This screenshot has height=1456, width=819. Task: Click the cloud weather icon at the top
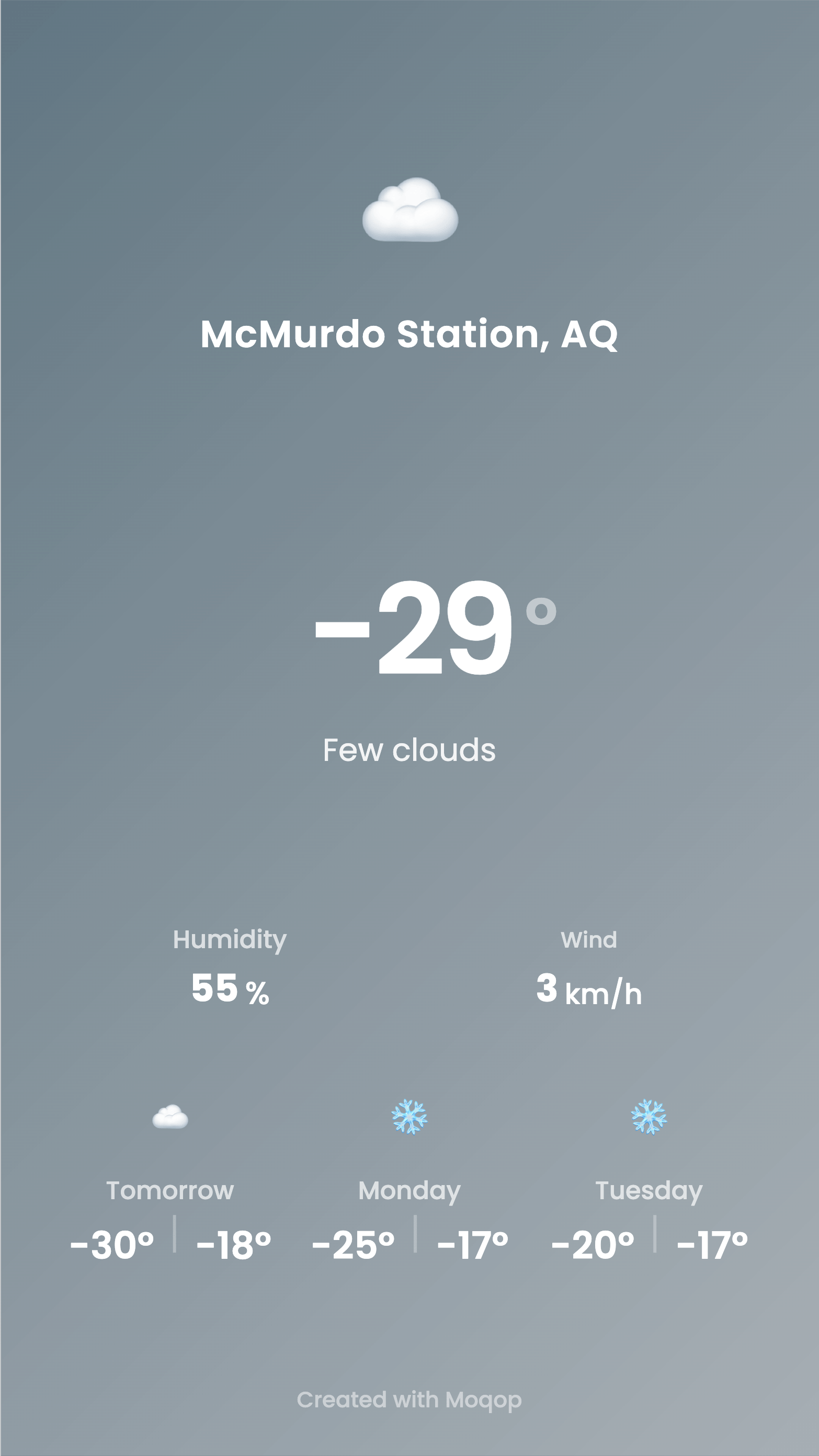tap(410, 209)
